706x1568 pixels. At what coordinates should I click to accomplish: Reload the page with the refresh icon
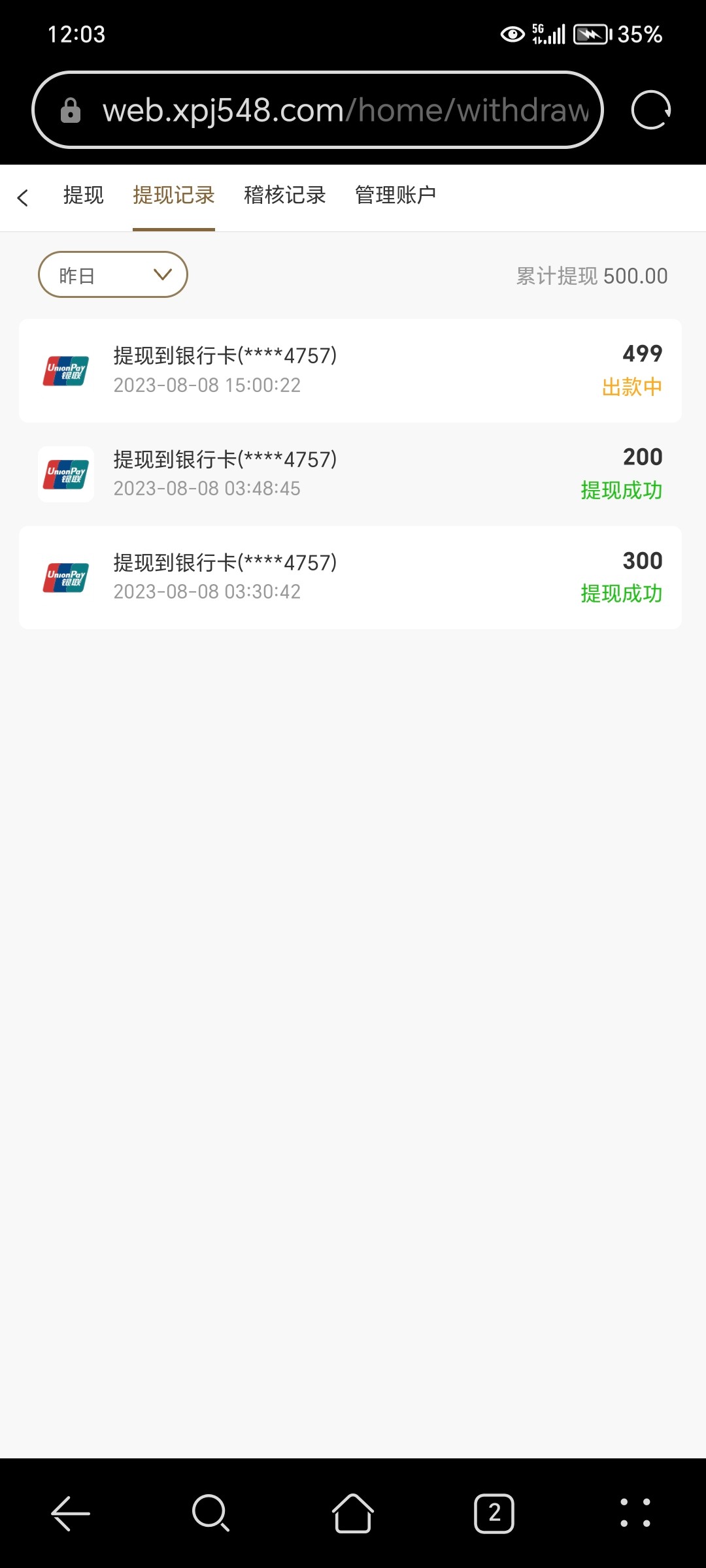pos(650,110)
